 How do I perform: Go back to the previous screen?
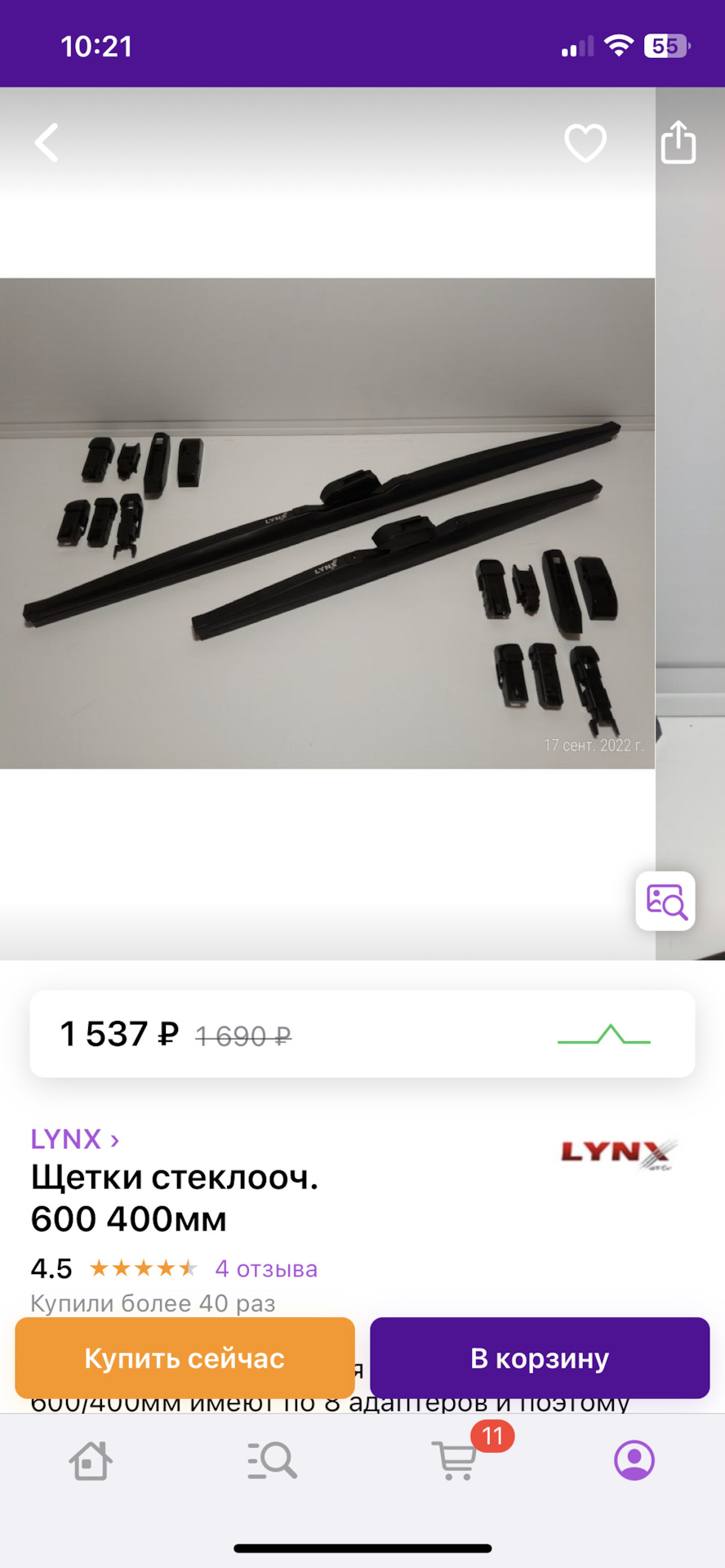(47, 143)
